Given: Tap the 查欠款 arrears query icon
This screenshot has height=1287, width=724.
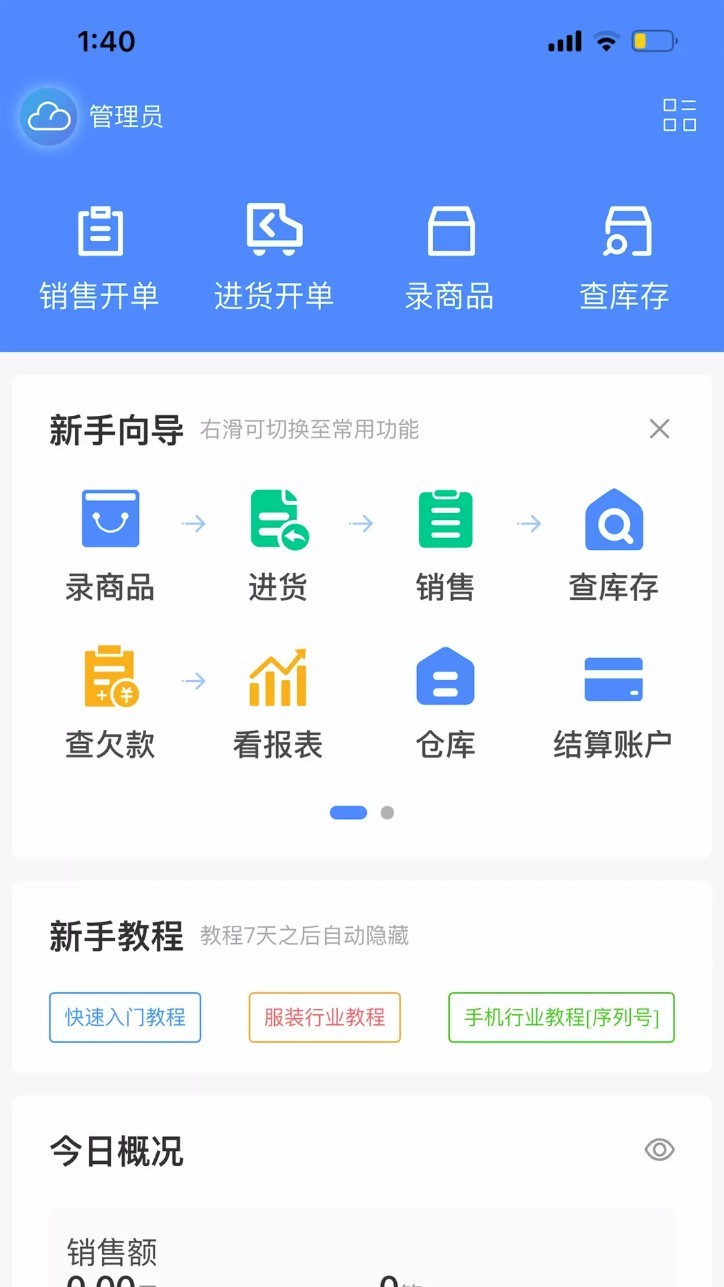Looking at the screenshot, I should (110, 677).
